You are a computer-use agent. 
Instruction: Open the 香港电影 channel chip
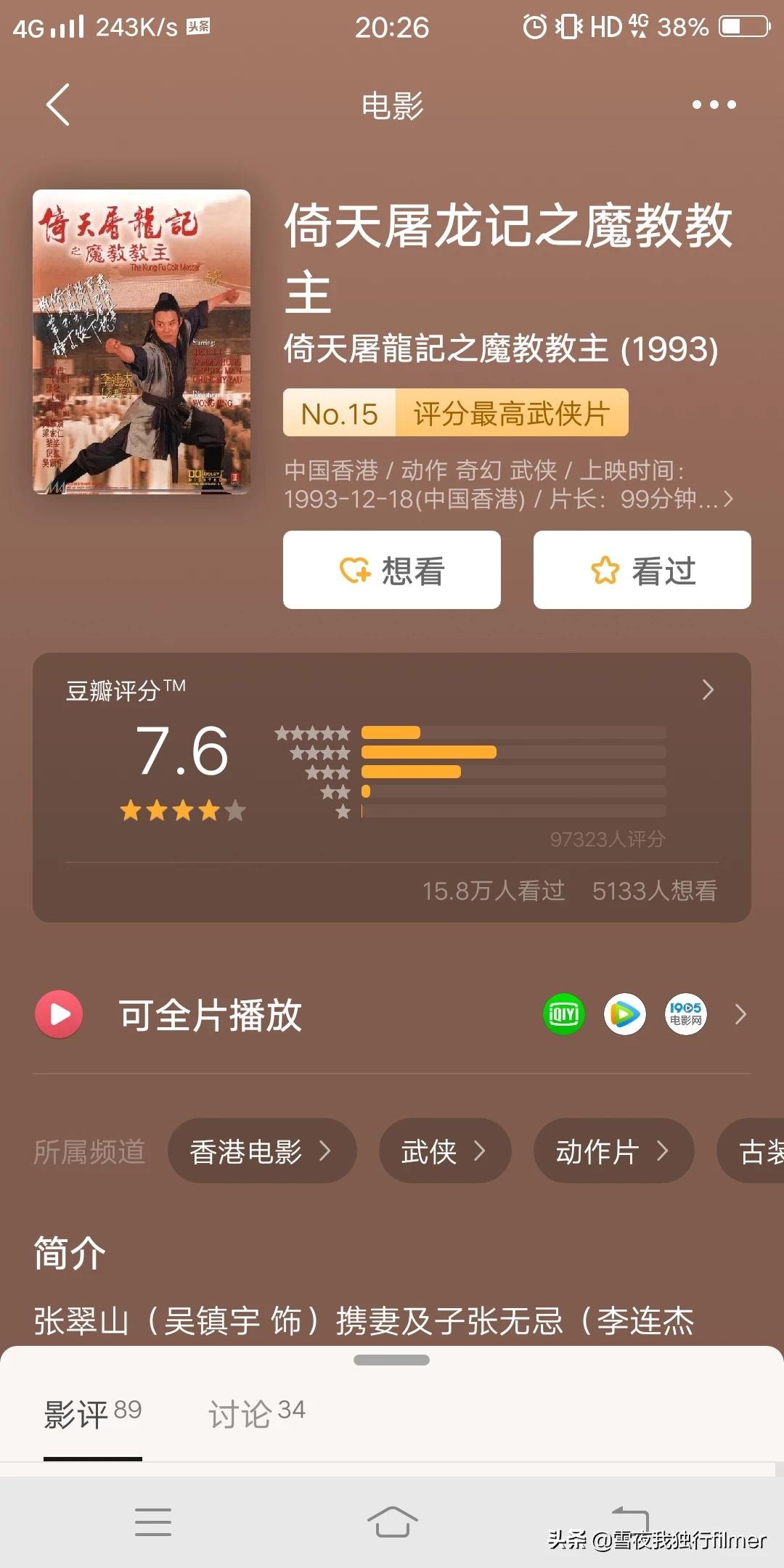261,1151
